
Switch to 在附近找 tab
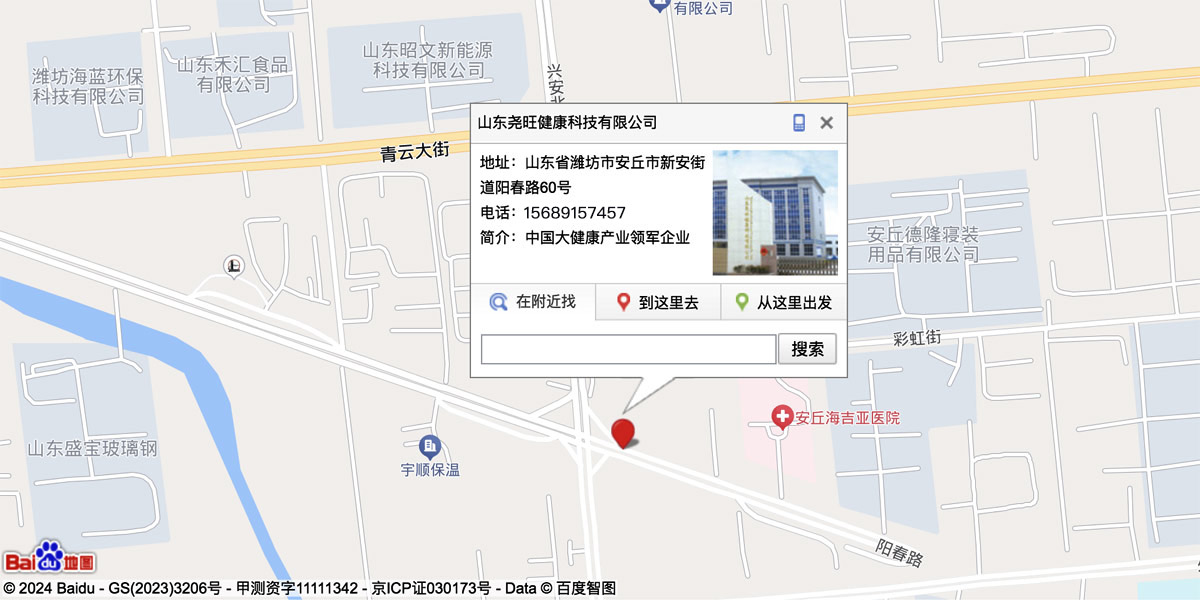tap(533, 302)
